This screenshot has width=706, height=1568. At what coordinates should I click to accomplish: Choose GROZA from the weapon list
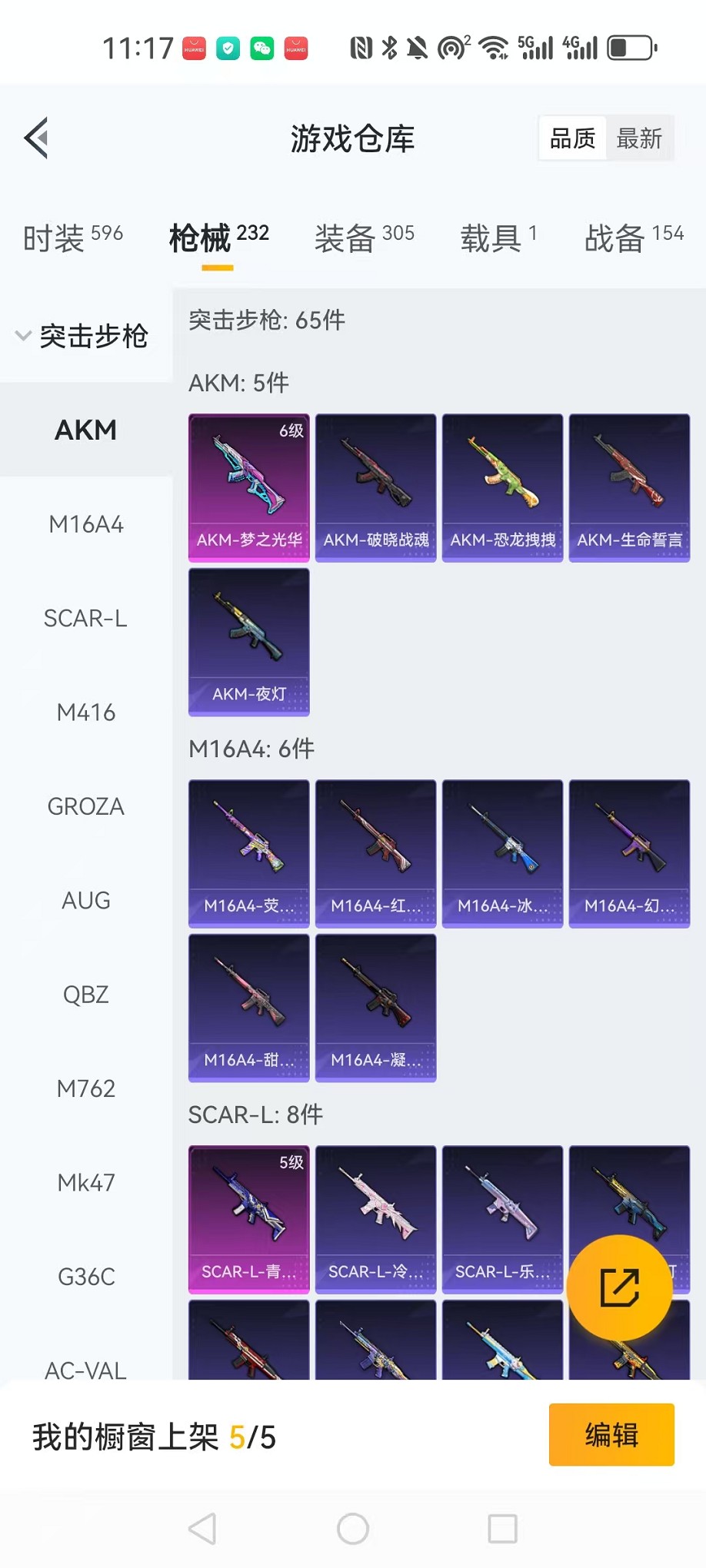(86, 806)
